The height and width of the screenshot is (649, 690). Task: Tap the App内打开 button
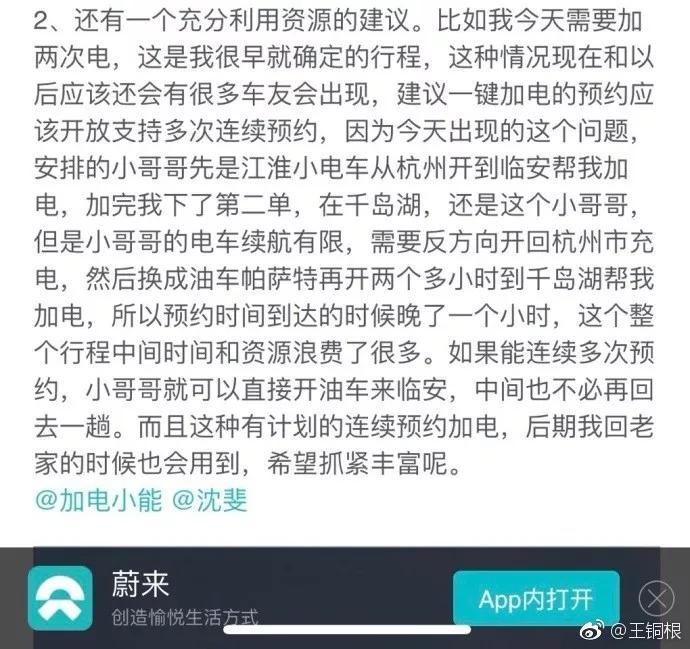[x=536, y=599]
